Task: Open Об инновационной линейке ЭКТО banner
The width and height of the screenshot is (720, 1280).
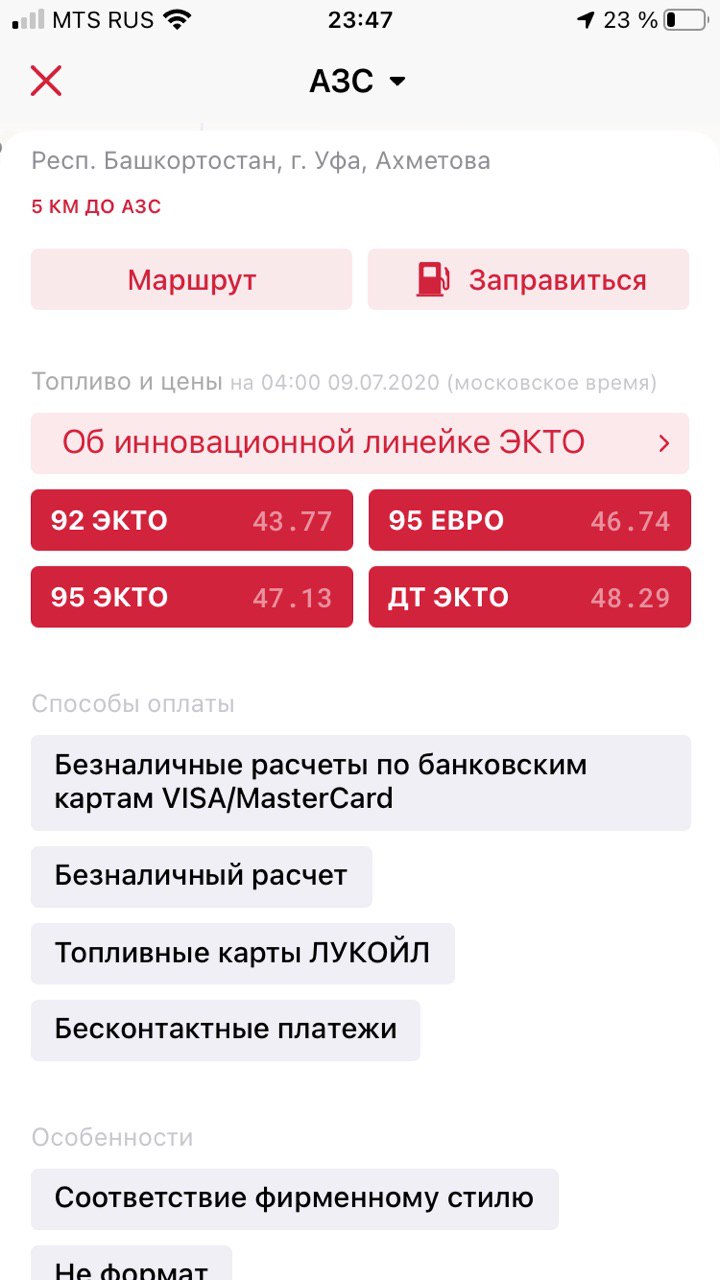Action: coord(360,443)
